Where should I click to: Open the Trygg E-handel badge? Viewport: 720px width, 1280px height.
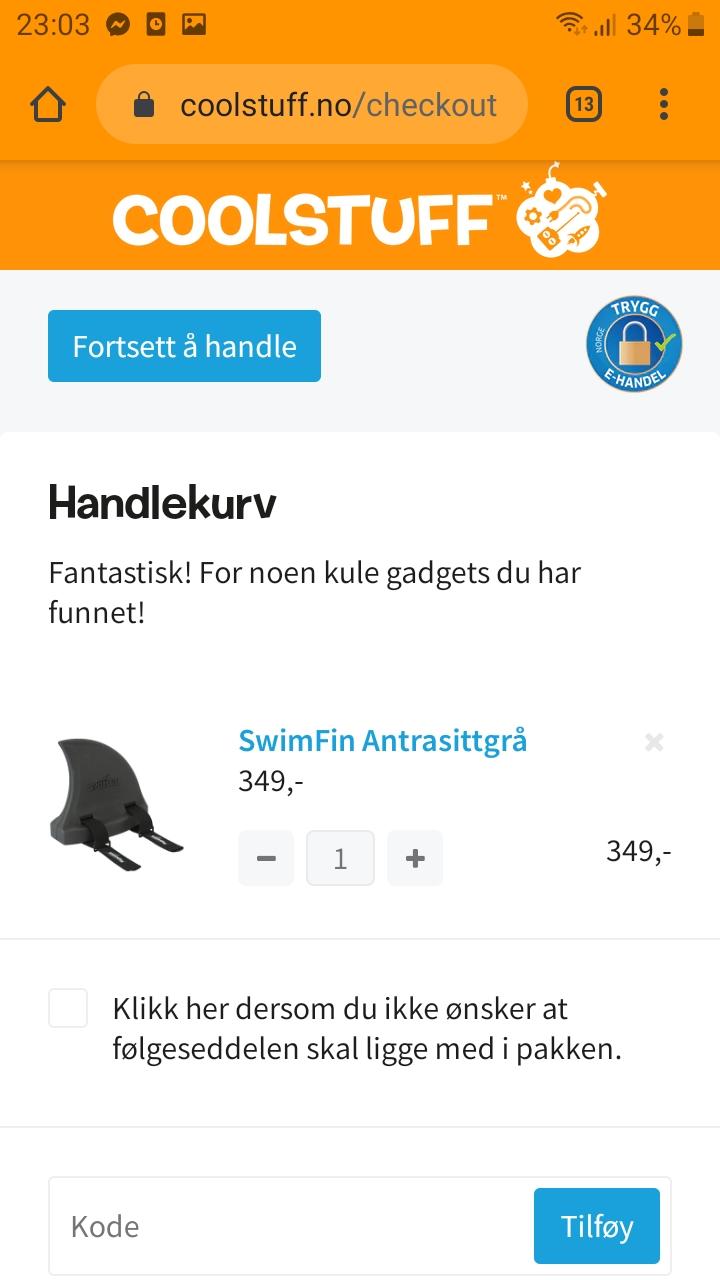634,344
